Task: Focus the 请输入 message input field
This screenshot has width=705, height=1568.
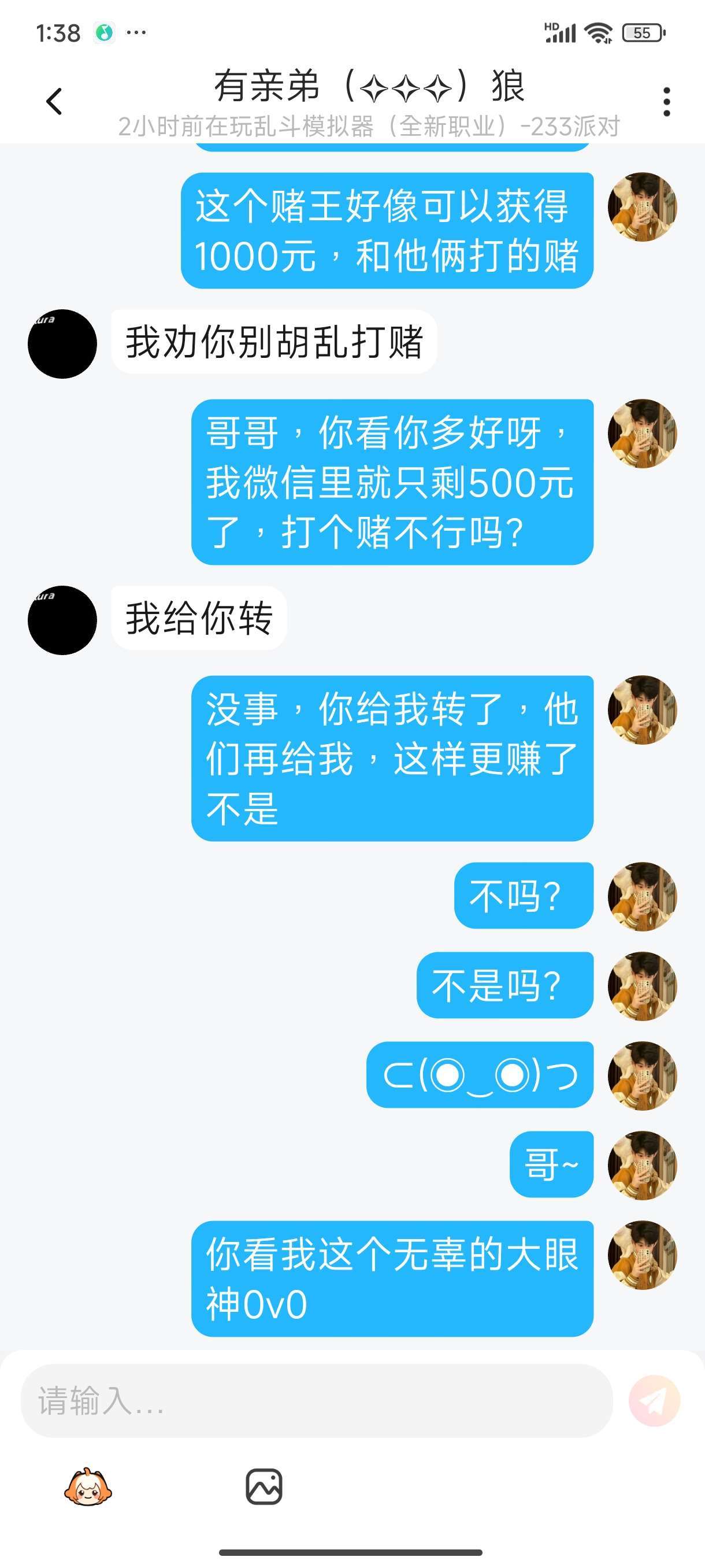Action: [316, 1400]
